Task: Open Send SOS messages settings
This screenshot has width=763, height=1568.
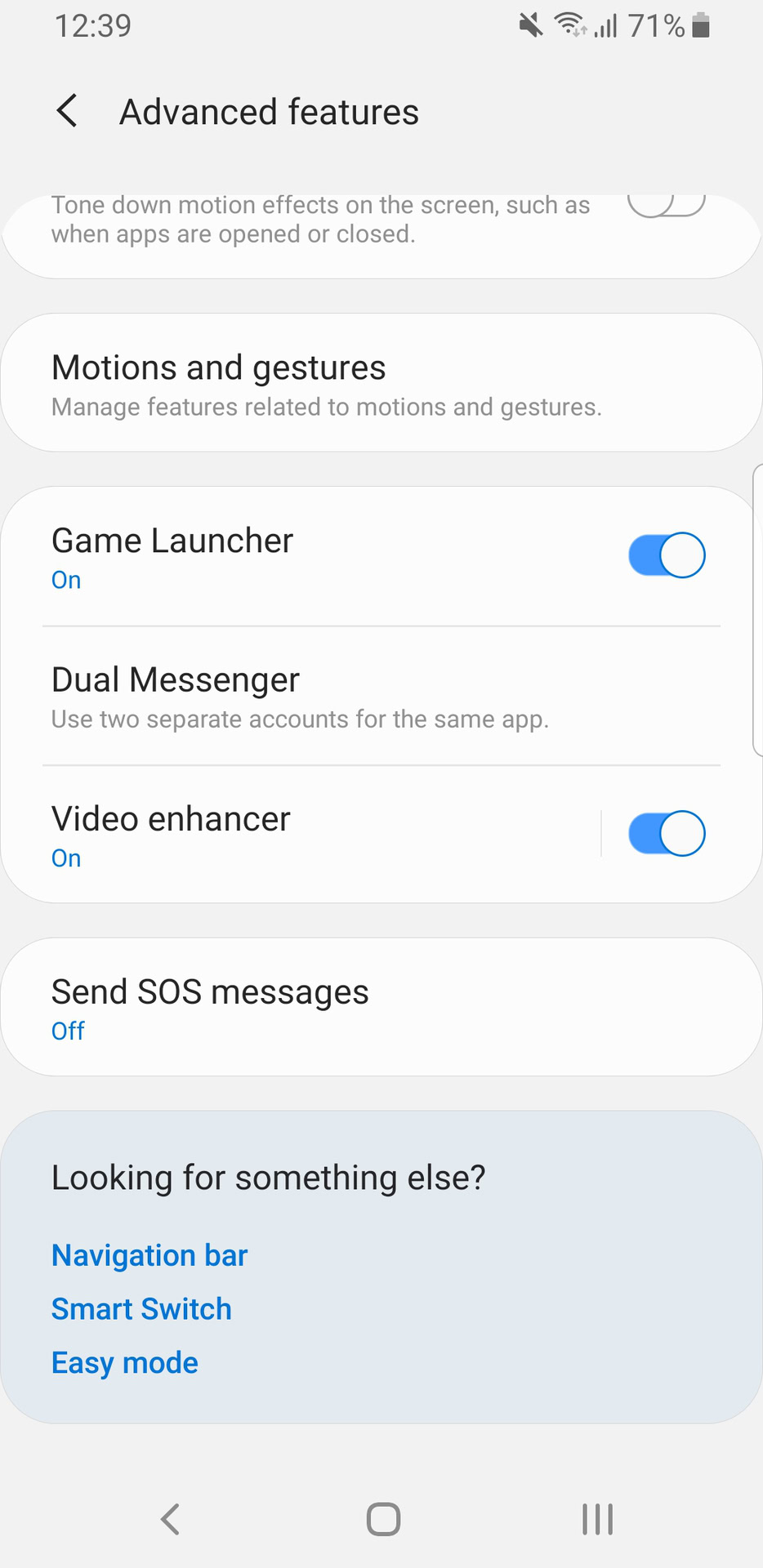Action: (x=381, y=1007)
